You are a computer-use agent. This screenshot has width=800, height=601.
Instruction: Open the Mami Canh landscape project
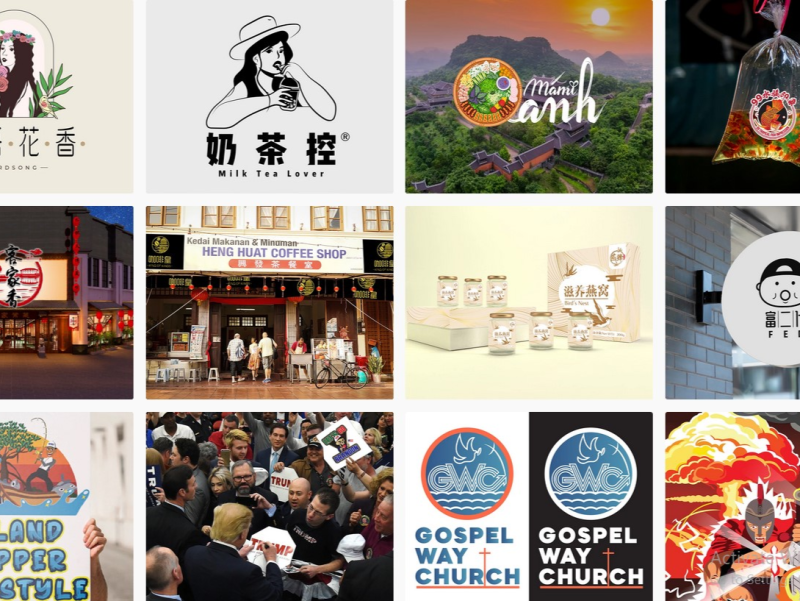528,96
